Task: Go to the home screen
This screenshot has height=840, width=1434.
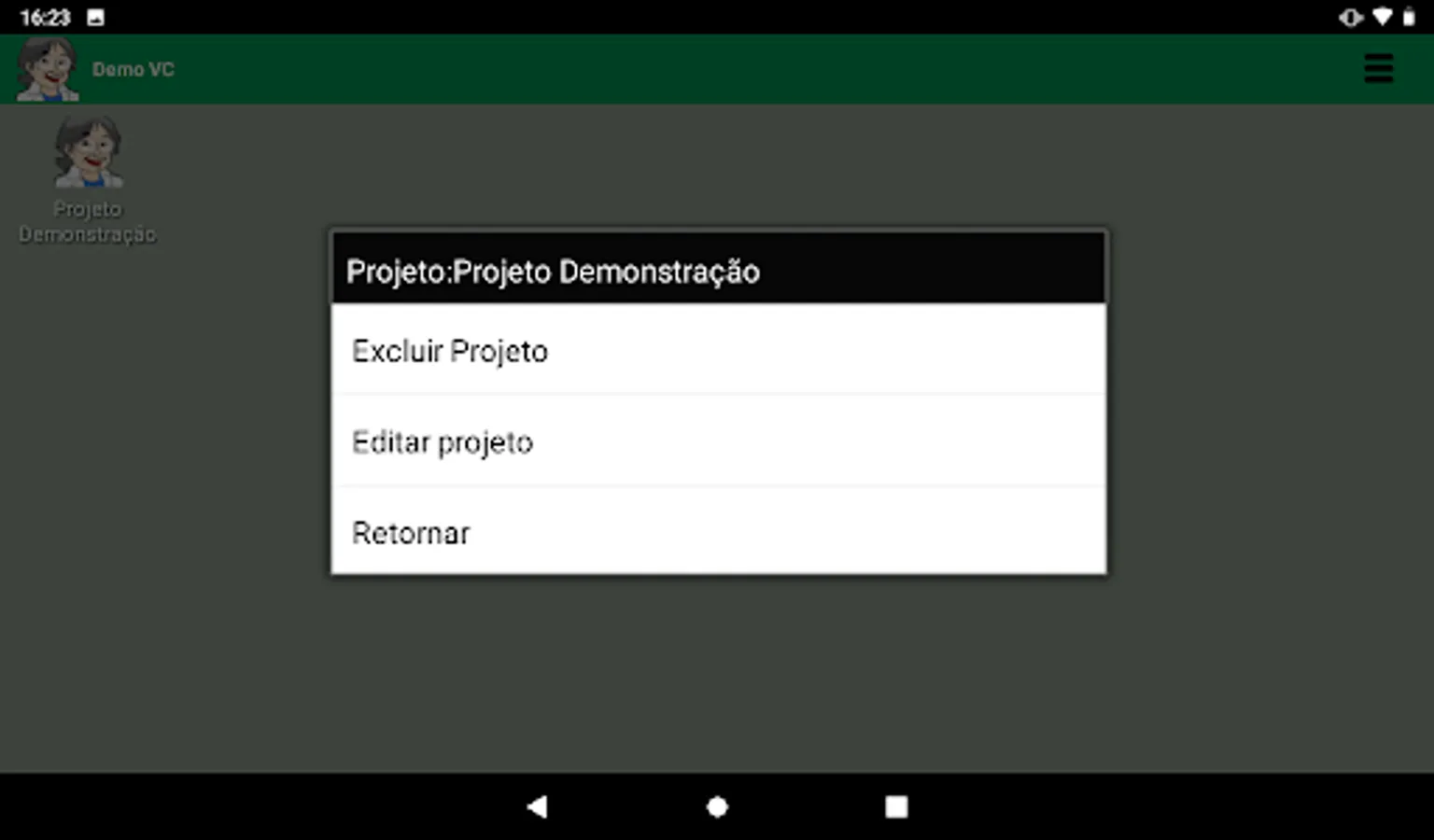Action: pyautogui.click(x=717, y=806)
